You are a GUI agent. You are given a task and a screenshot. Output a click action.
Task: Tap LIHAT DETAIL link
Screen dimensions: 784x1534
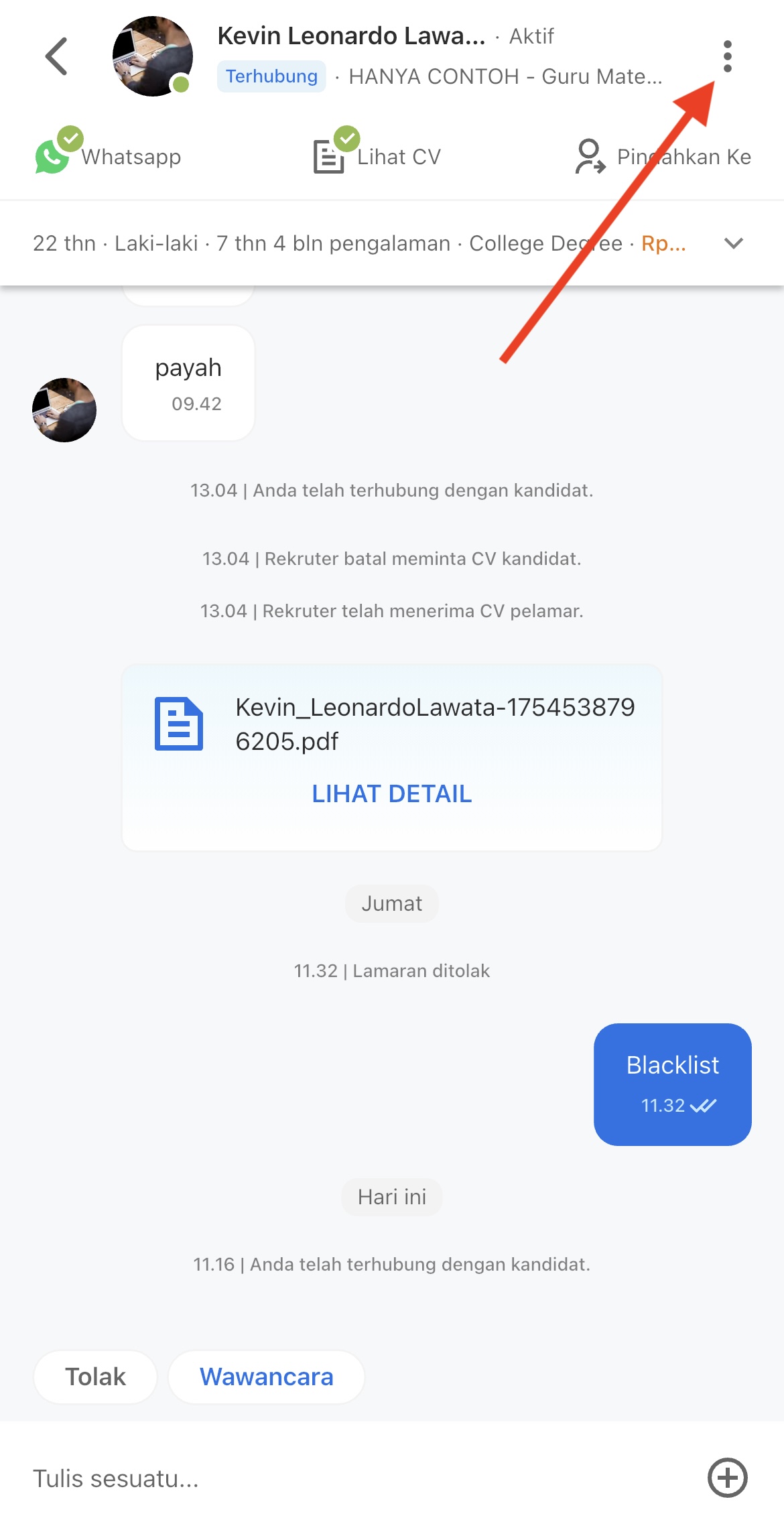point(391,794)
